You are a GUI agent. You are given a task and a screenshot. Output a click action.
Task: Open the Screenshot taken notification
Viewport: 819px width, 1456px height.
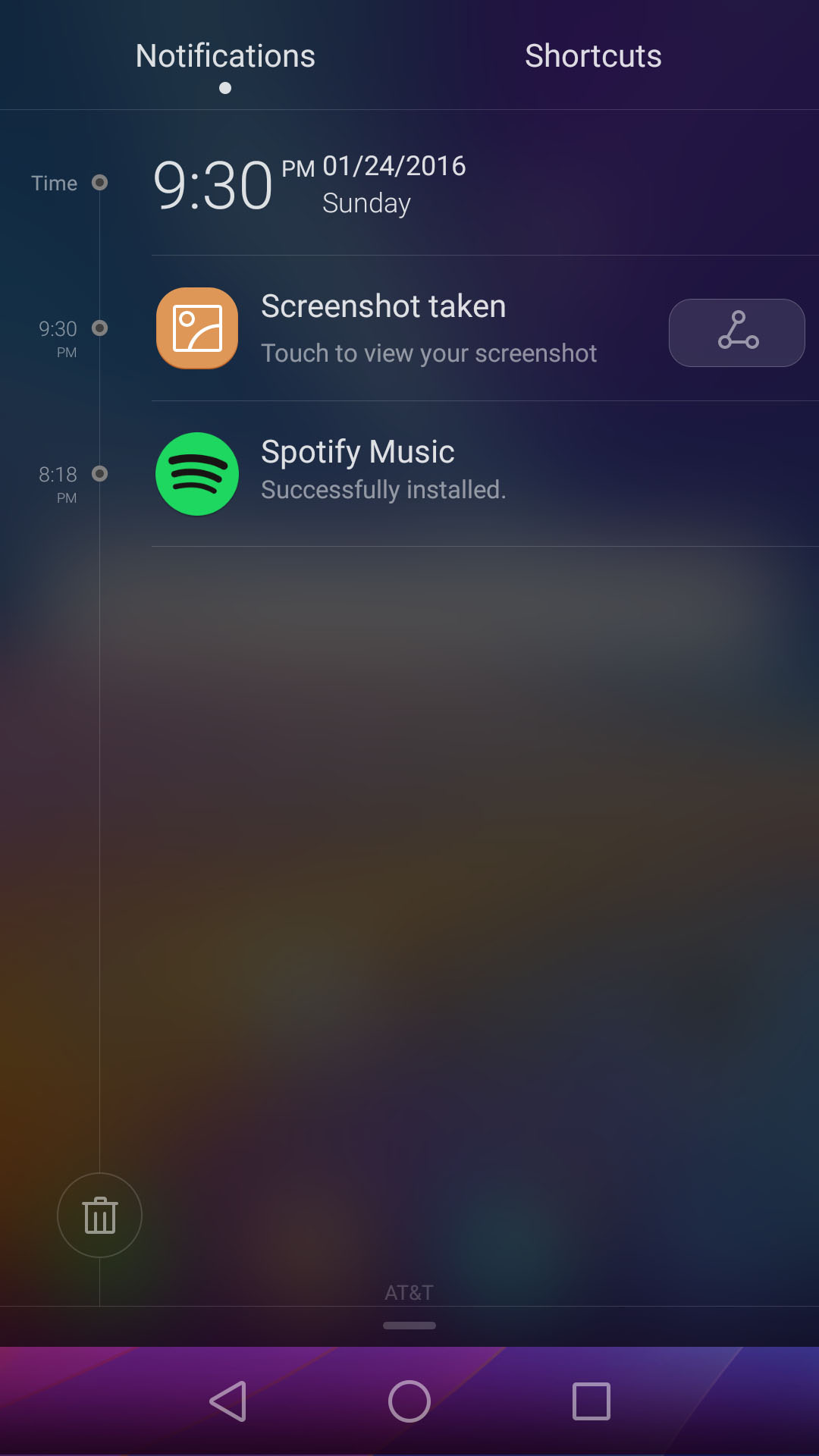tap(409, 328)
